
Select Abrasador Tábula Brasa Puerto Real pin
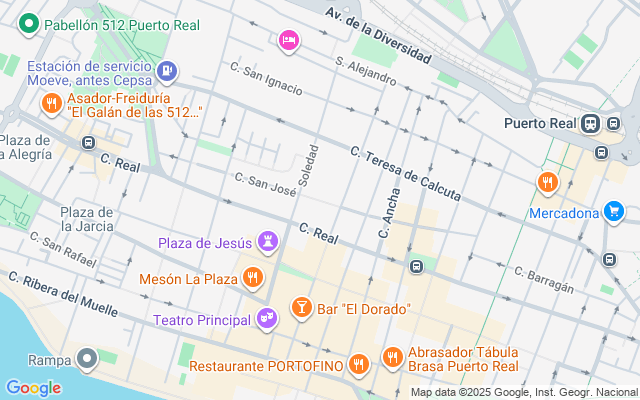[x=391, y=357]
